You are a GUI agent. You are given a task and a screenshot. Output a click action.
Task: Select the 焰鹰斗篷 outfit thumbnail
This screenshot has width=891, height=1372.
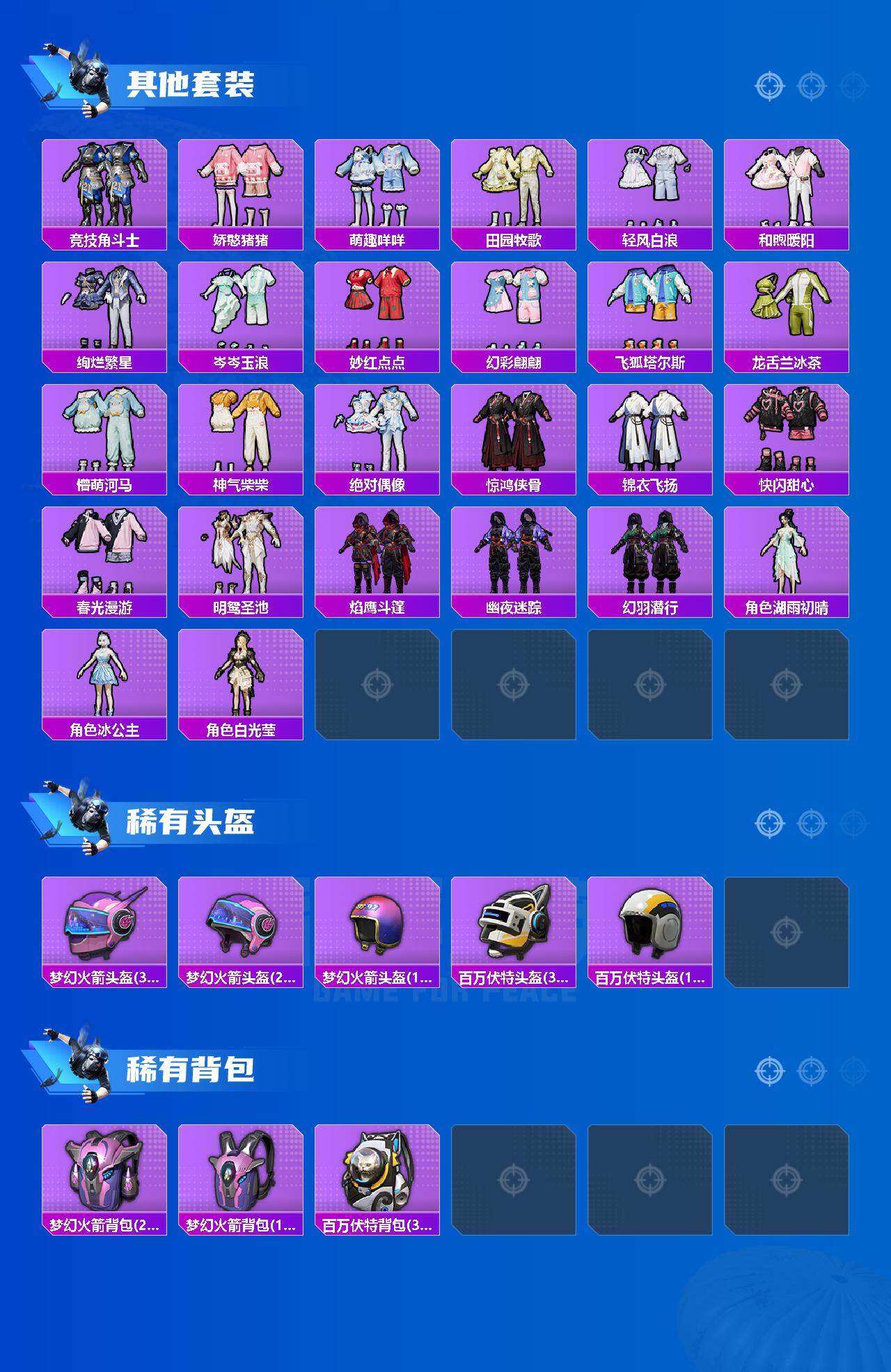click(x=379, y=553)
